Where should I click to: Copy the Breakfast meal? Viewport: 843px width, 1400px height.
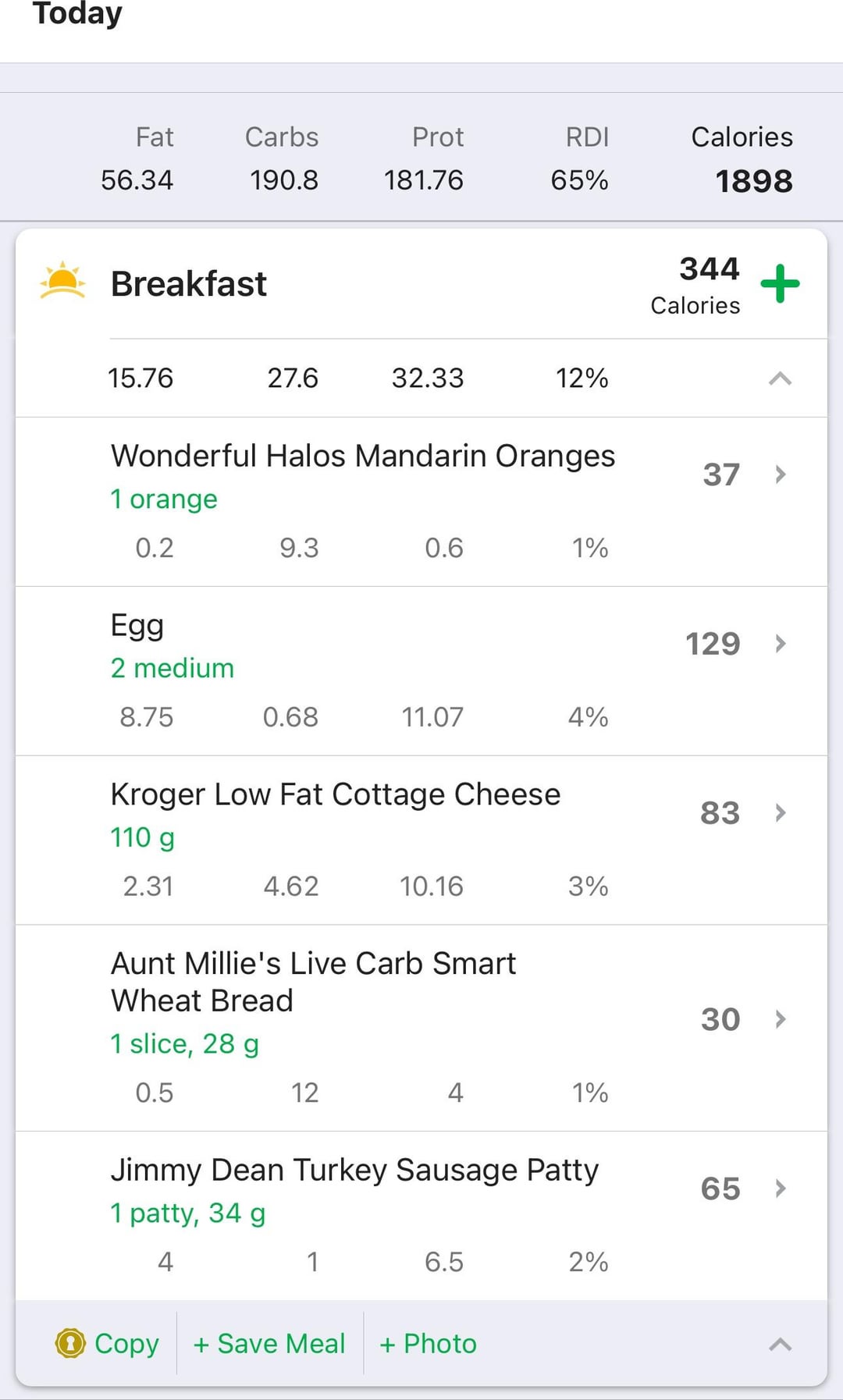click(107, 1344)
